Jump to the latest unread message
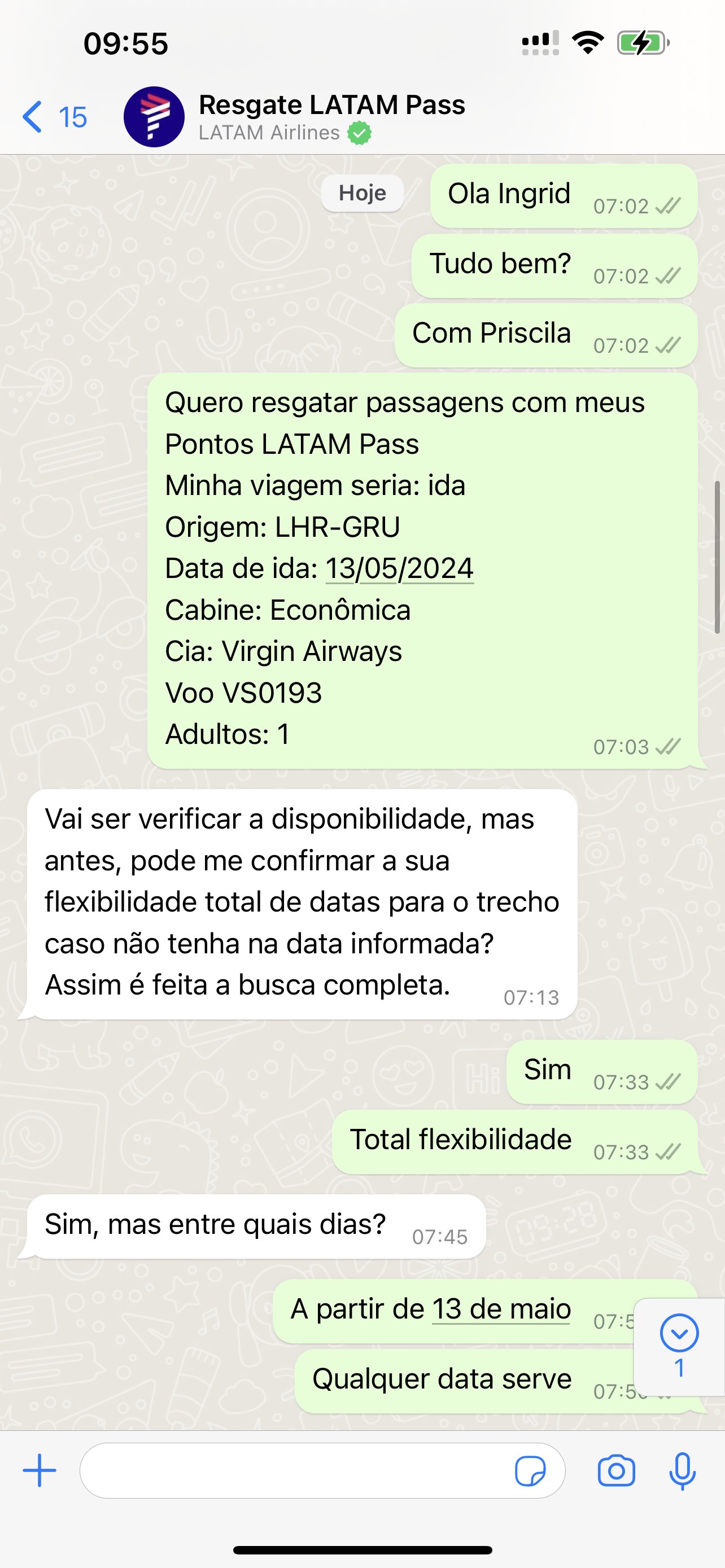The height and width of the screenshot is (1568, 725). tap(679, 1346)
